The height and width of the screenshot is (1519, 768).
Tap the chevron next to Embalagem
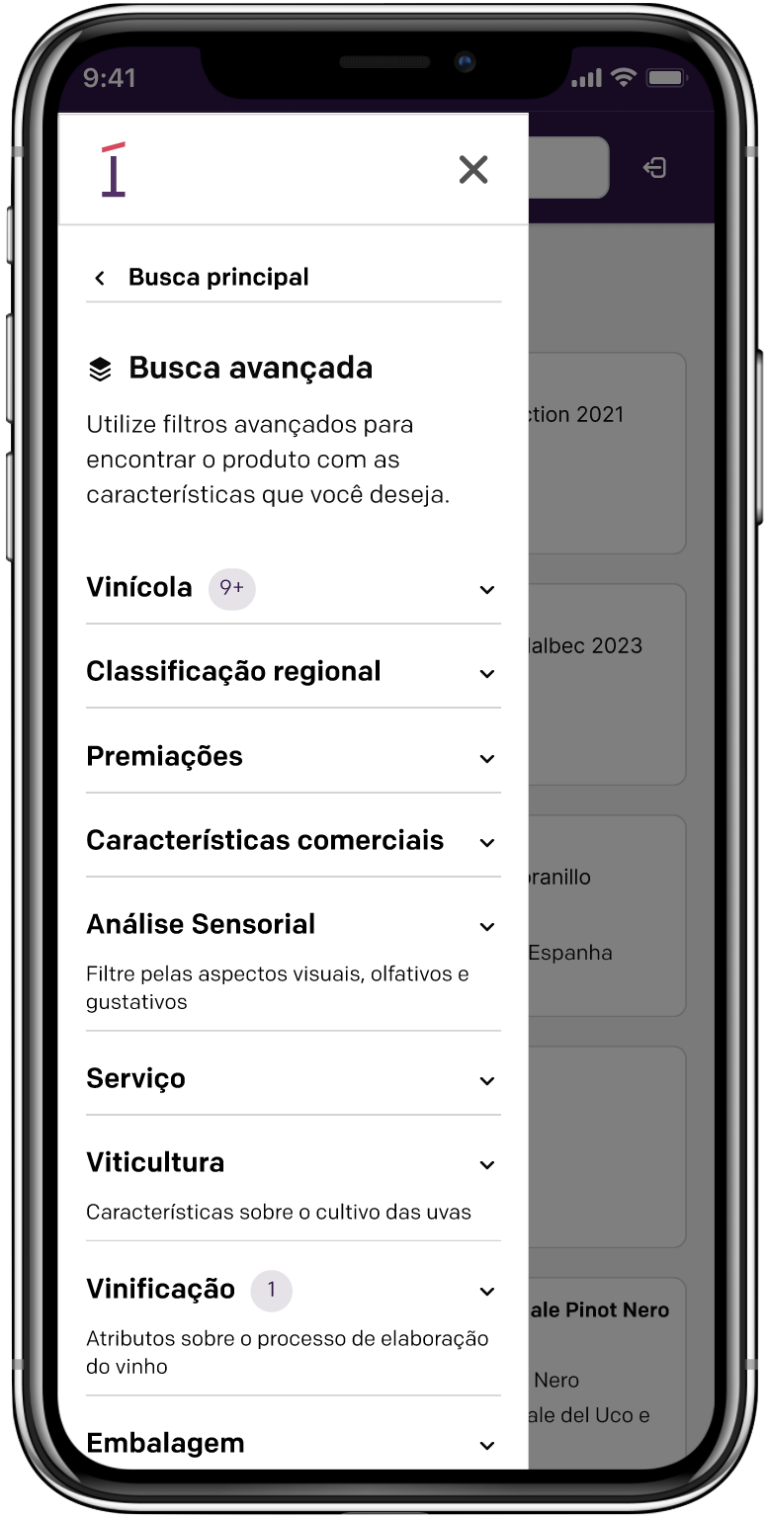487,1445
